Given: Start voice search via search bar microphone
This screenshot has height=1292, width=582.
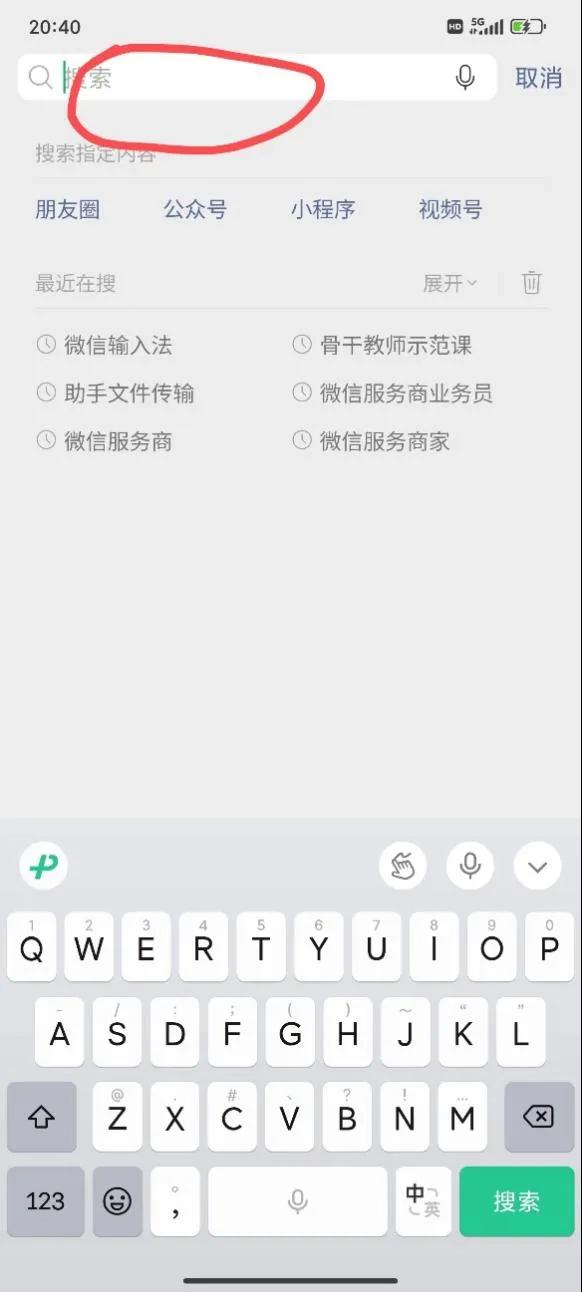Looking at the screenshot, I should click(x=465, y=78).
